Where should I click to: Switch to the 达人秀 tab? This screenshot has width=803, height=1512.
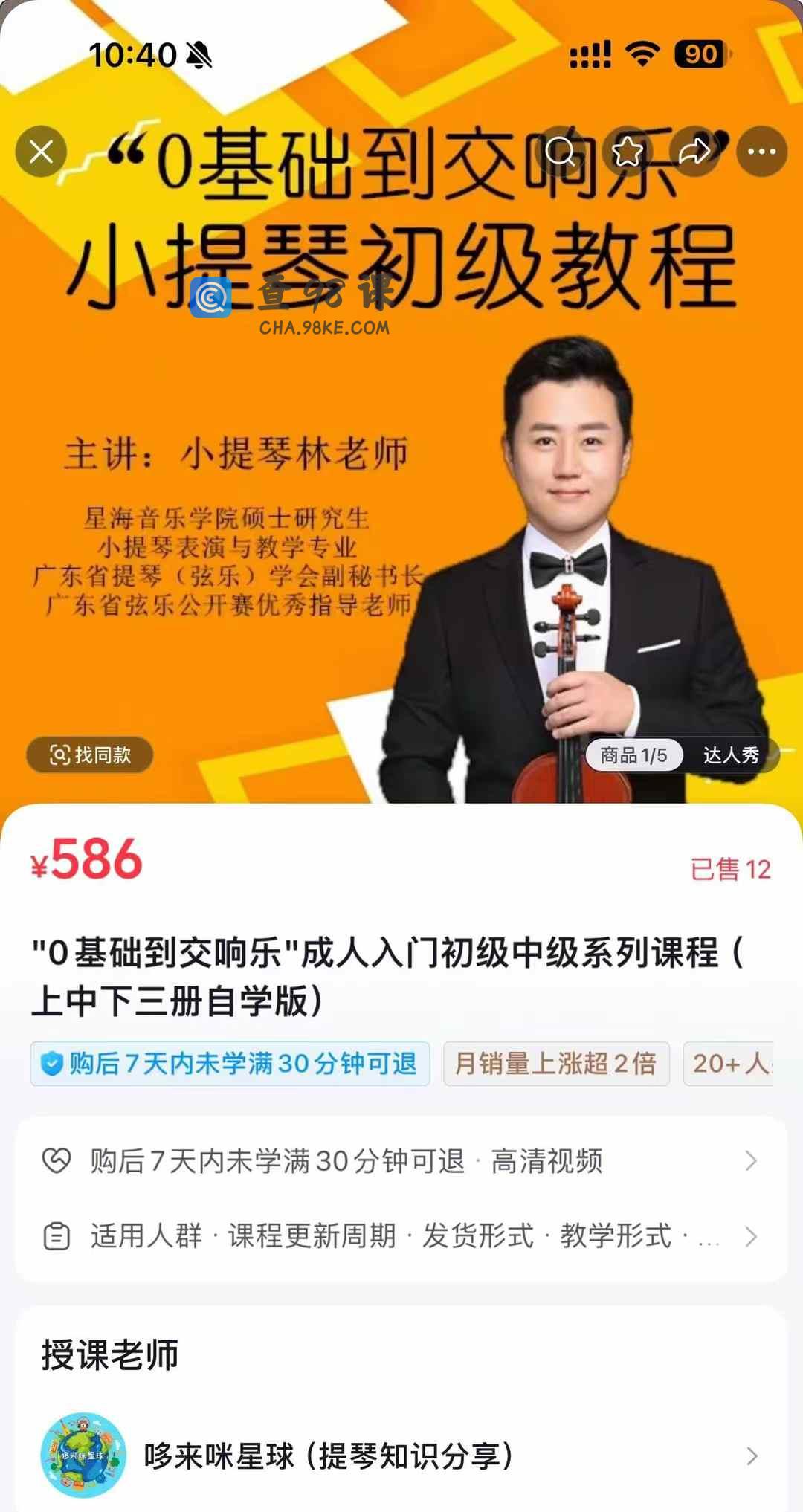click(731, 755)
